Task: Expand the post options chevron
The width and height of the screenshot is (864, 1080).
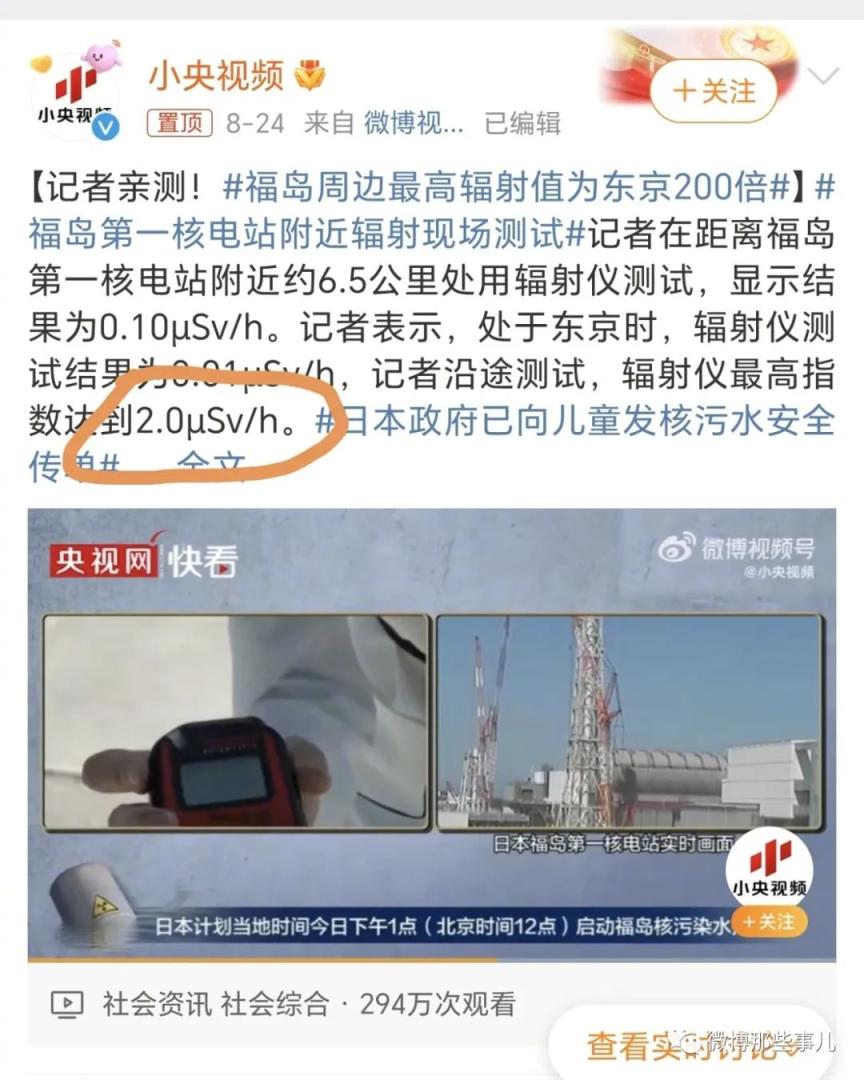Action: [x=823, y=77]
